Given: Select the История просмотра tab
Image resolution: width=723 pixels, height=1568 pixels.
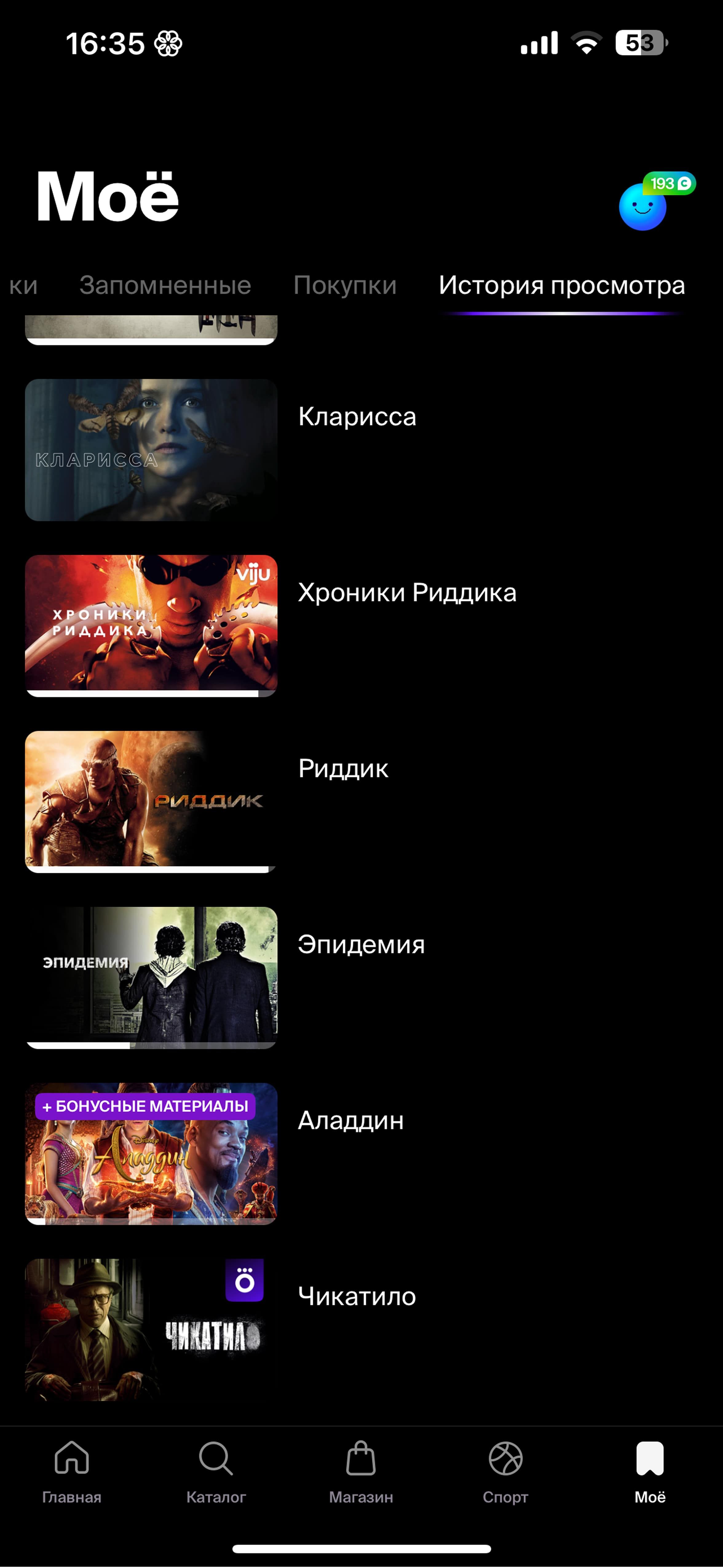Looking at the screenshot, I should 562,285.
